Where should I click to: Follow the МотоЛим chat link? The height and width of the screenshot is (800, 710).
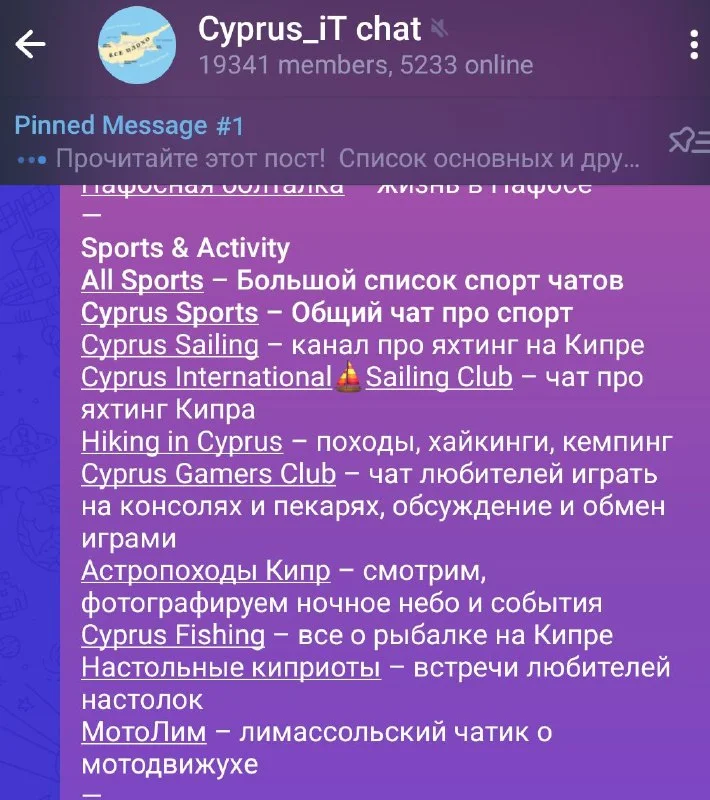[143, 732]
